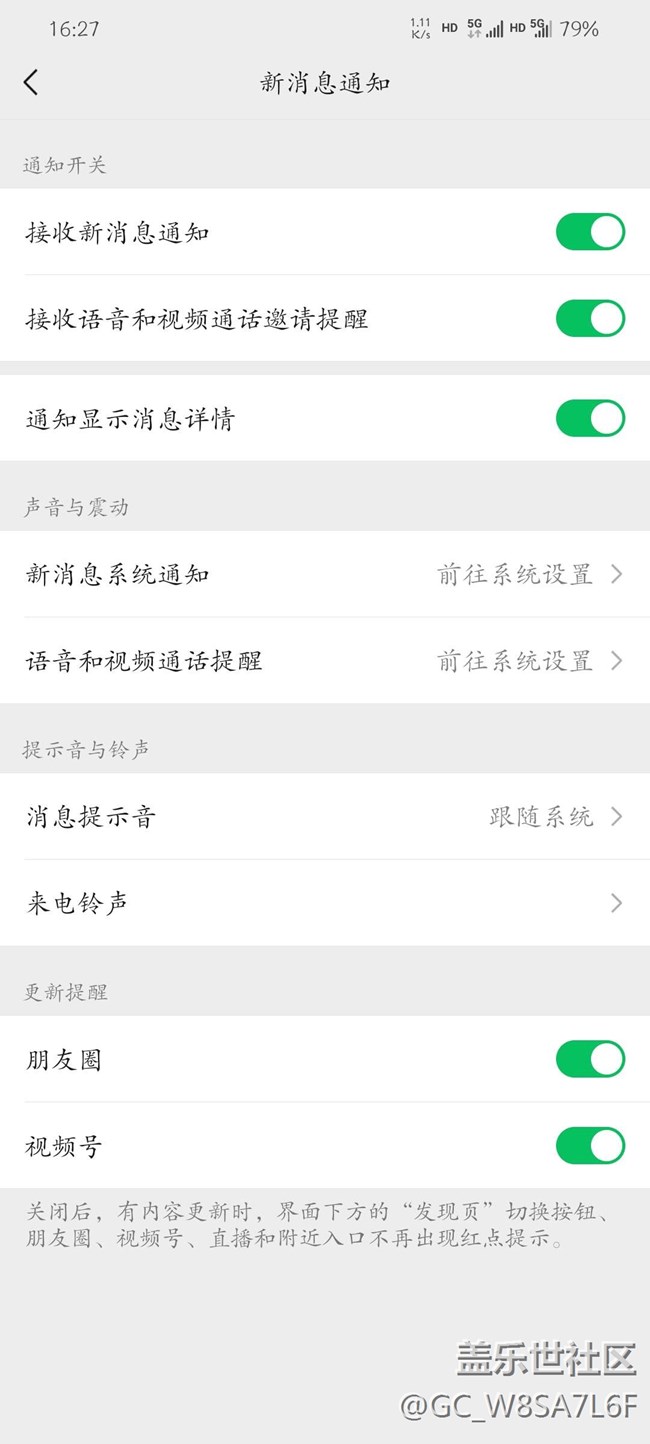Disable 接收语音和视频通话邀请提醒 switch
Image resolution: width=650 pixels, height=1444 pixels.
pyautogui.click(x=590, y=318)
